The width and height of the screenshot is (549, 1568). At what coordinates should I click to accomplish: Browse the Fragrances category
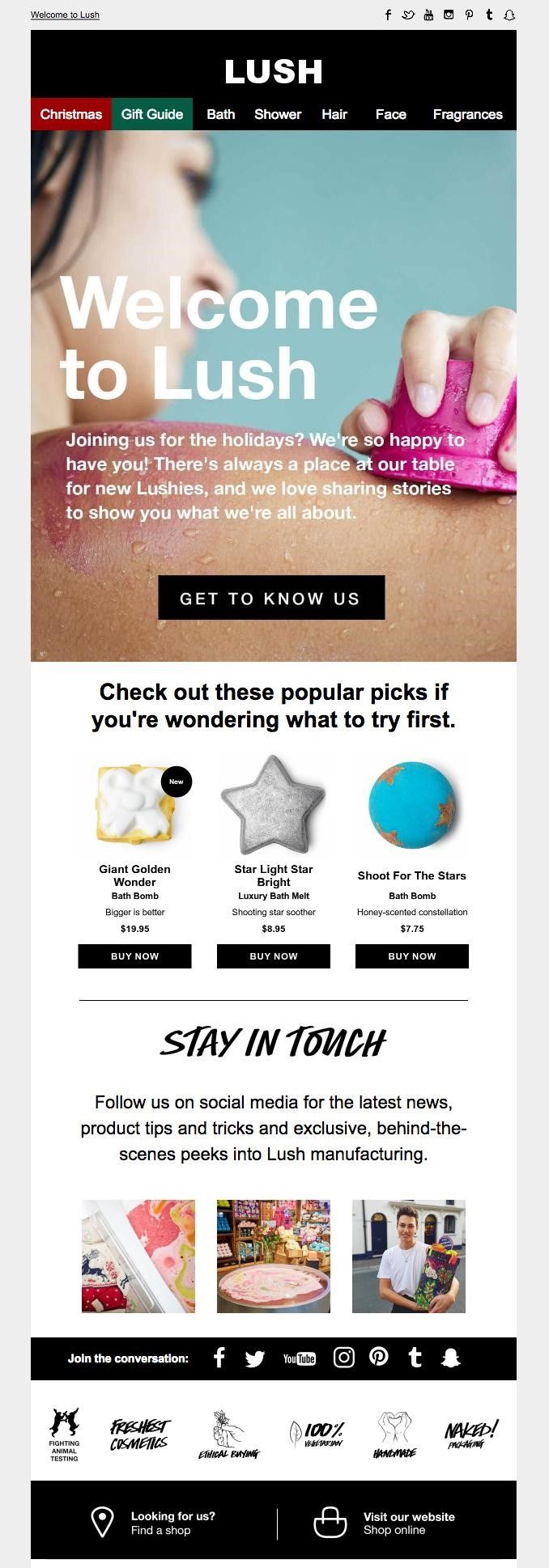point(467,114)
